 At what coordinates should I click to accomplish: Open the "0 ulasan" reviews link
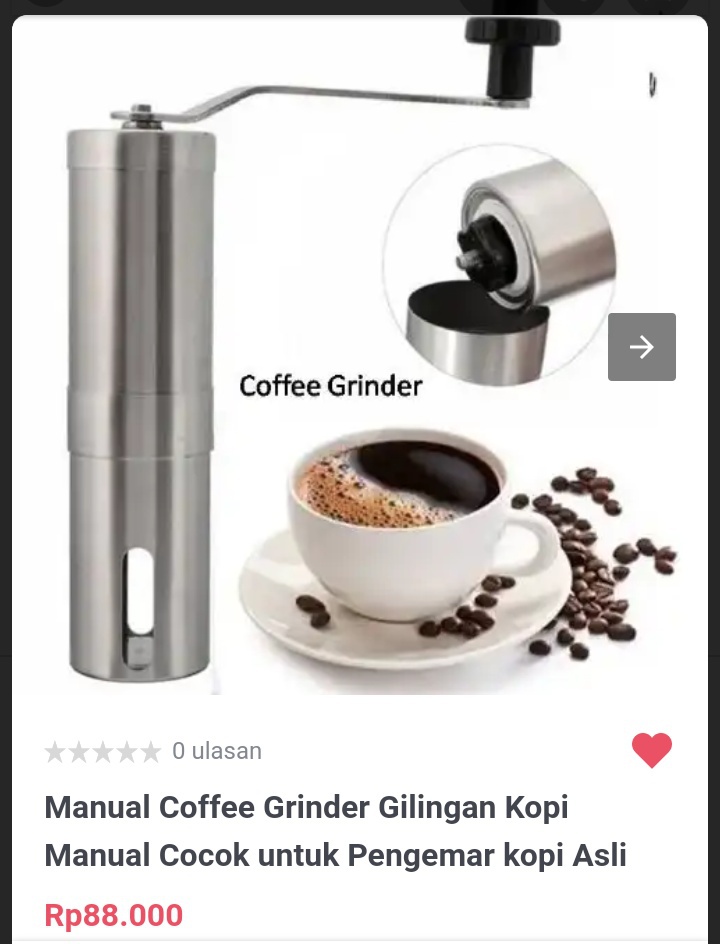217,751
